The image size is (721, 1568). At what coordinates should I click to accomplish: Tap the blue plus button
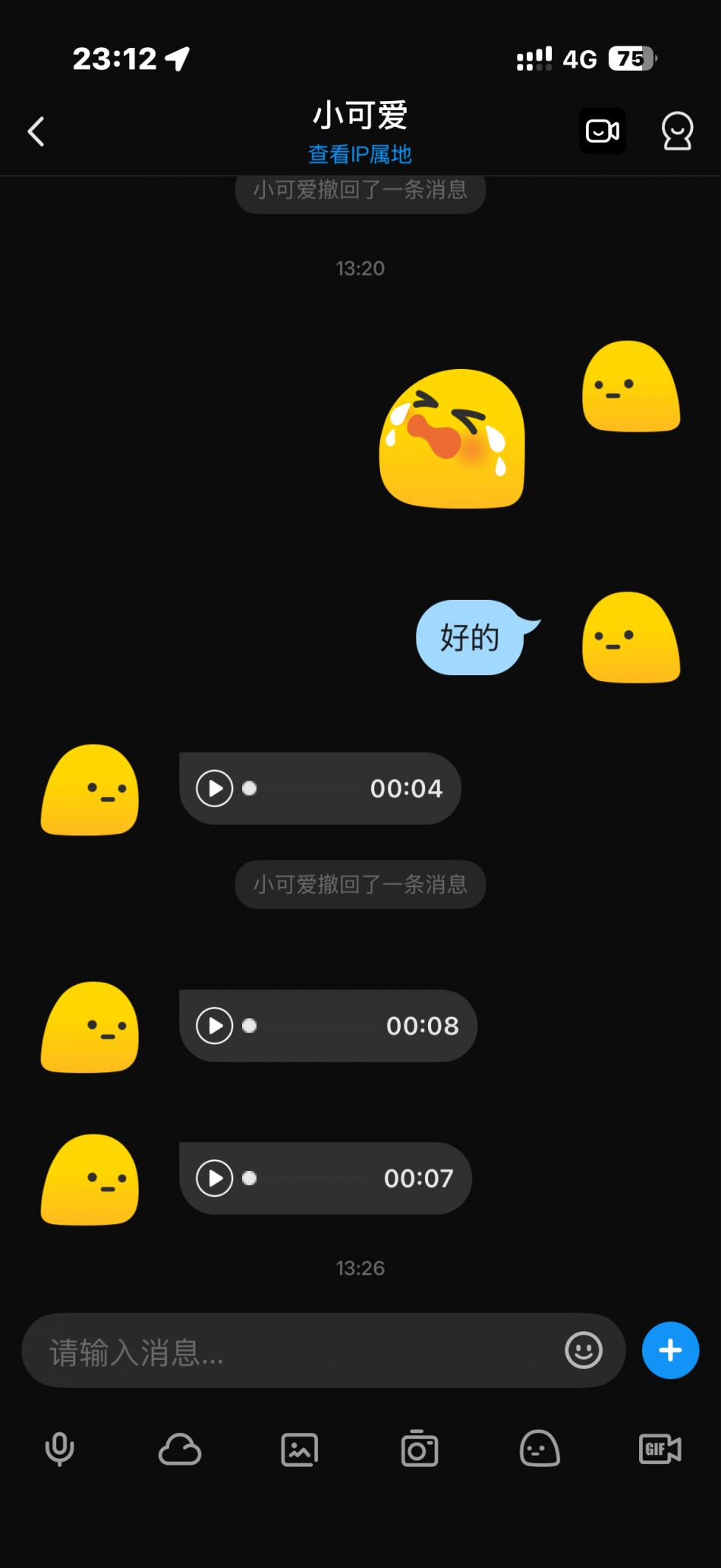pos(670,1351)
